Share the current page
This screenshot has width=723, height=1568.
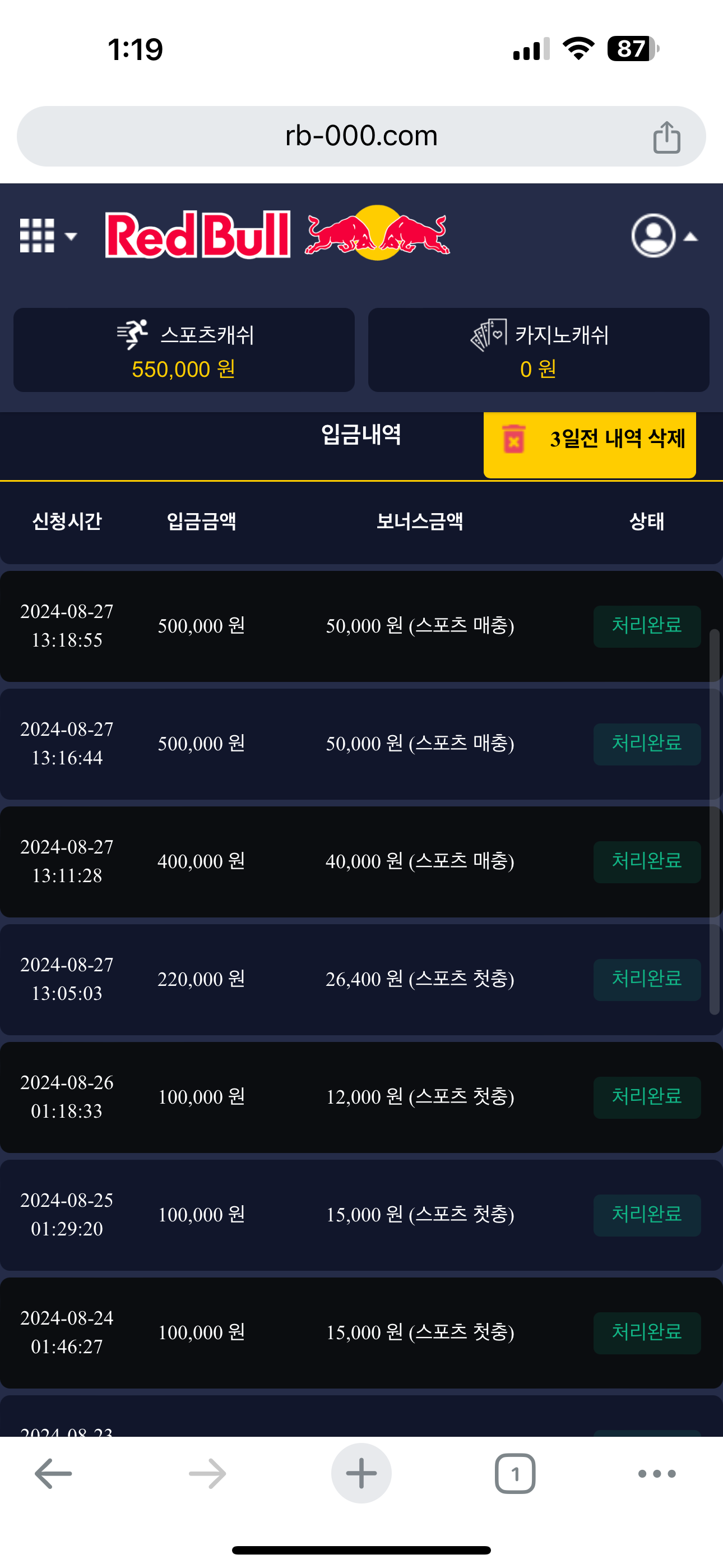click(666, 137)
